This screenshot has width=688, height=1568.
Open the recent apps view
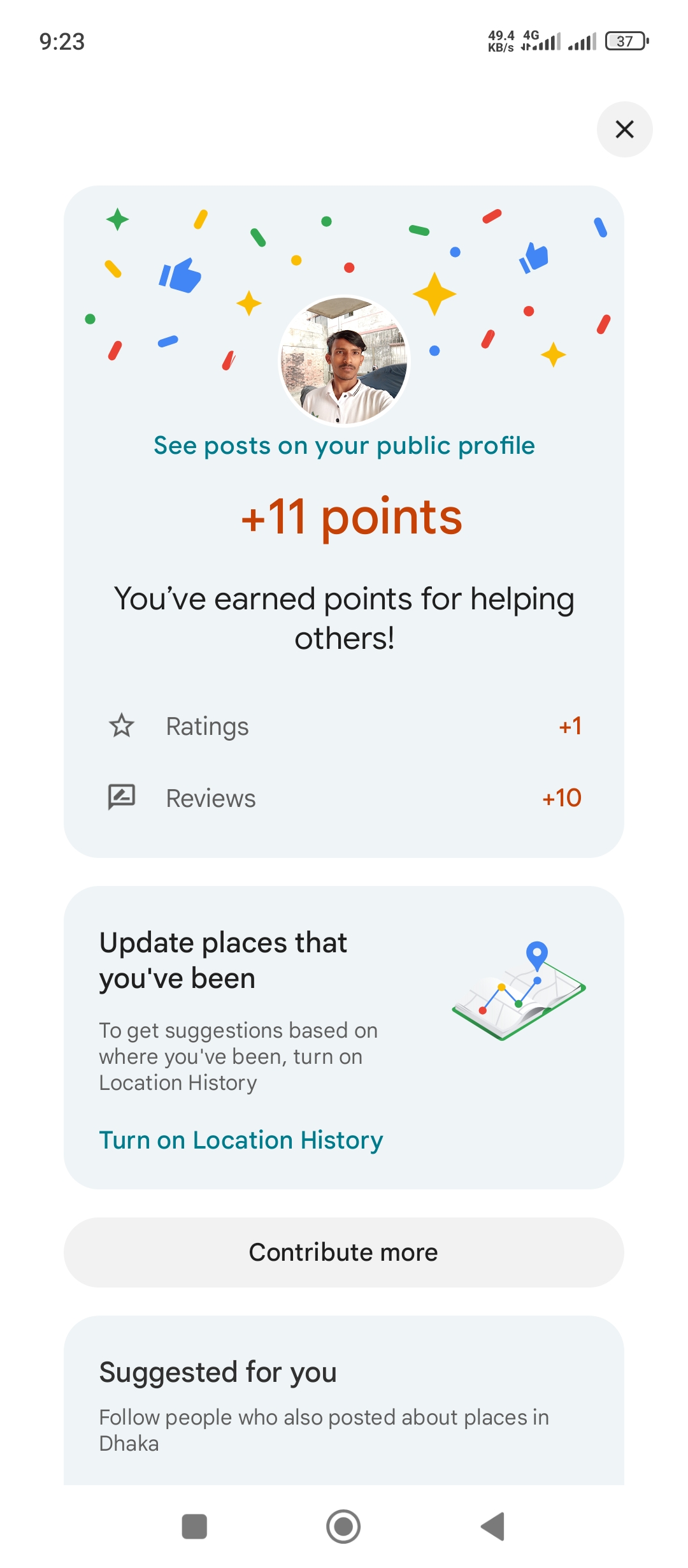pos(194,1527)
